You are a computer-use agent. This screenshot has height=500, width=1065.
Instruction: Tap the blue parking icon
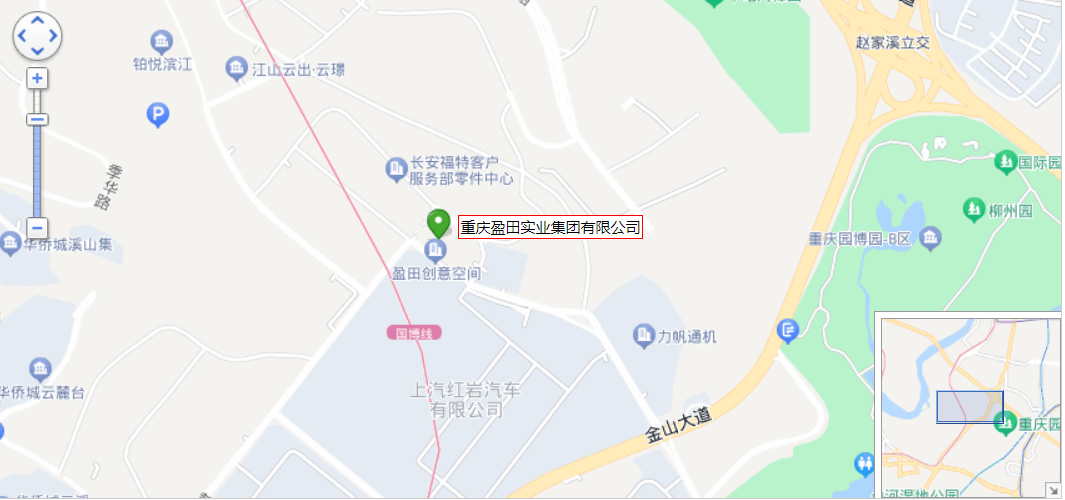click(x=158, y=116)
